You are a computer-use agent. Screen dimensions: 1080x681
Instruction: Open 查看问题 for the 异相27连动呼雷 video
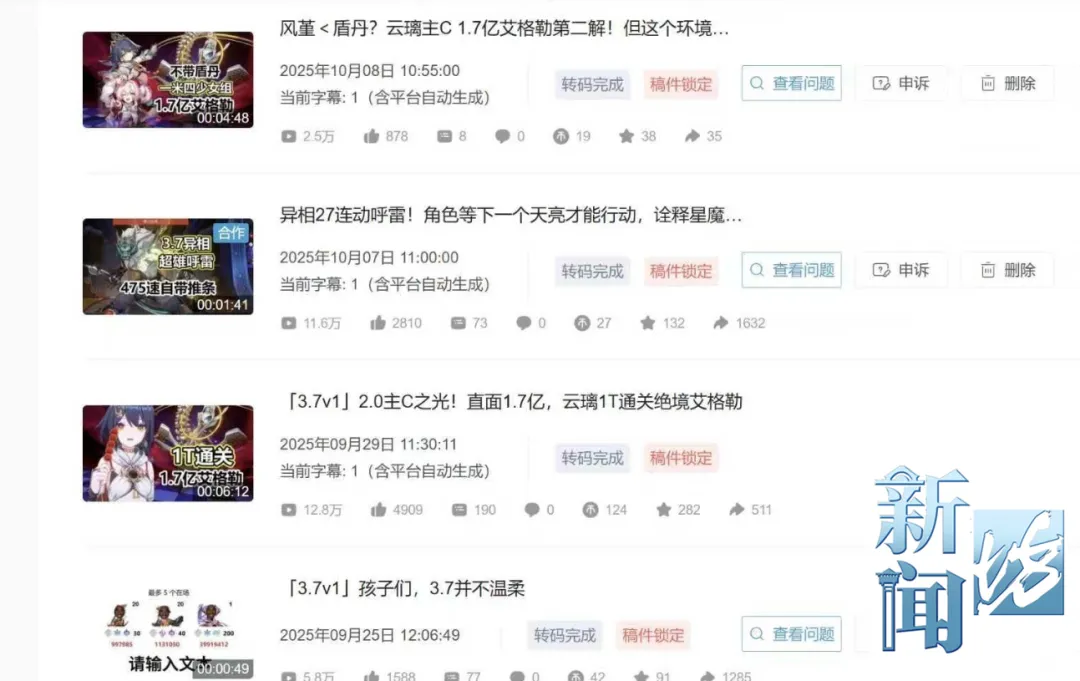[x=791, y=270]
